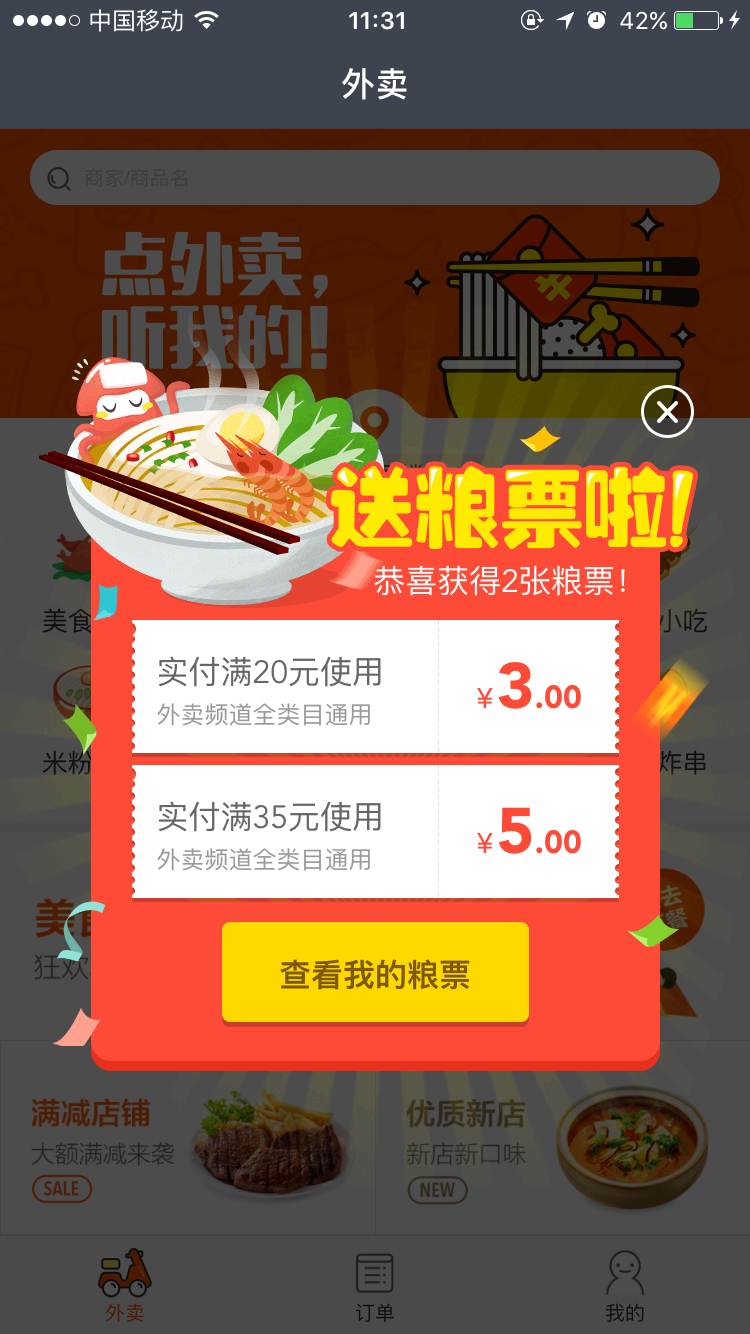Select the 实付满35元使用 ¥5.00 coupon
This screenshot has height=1334, width=750.
(375, 831)
